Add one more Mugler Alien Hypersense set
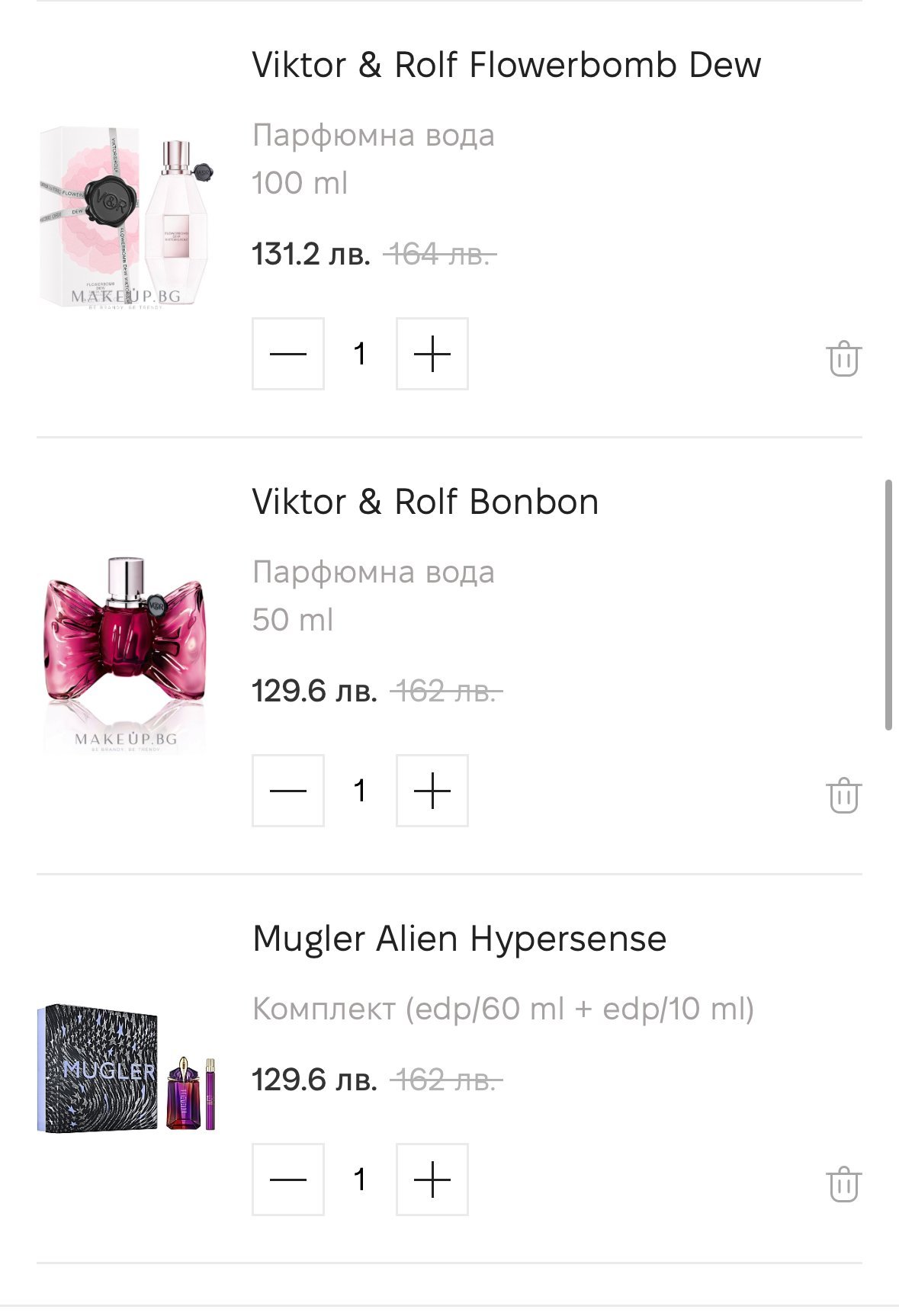 click(x=432, y=1180)
